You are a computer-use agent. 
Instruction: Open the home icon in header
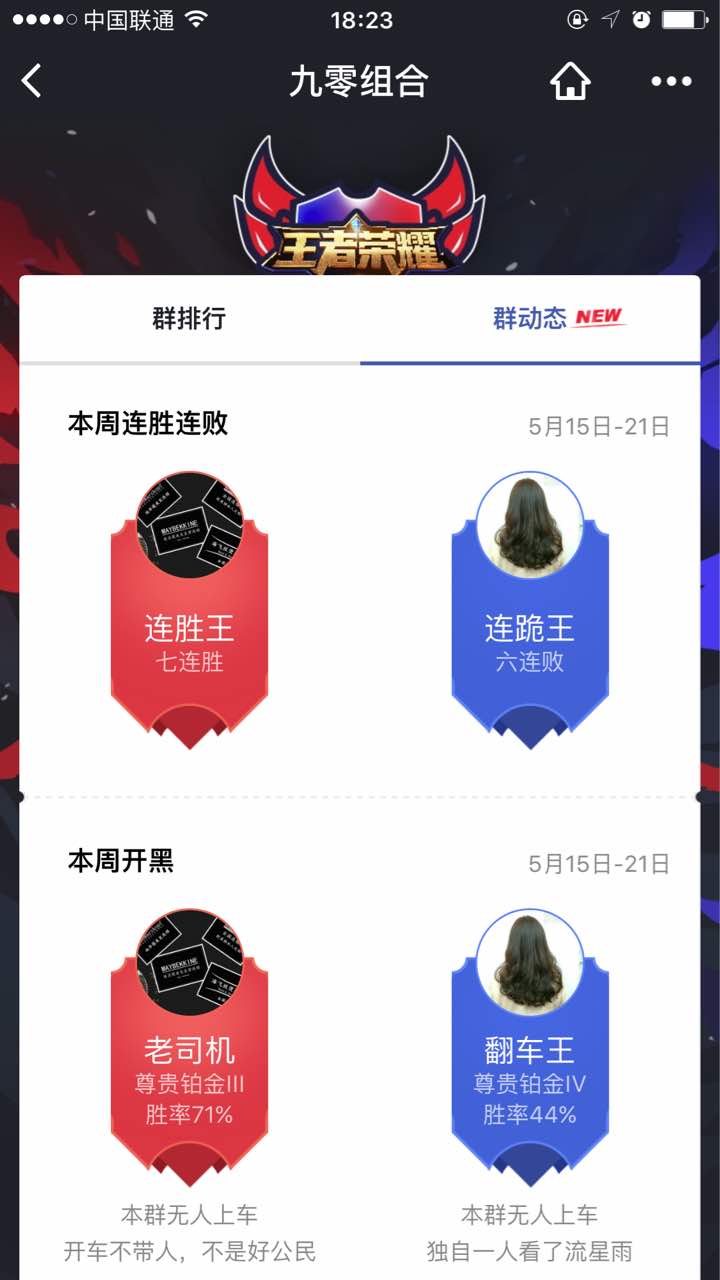tap(570, 81)
